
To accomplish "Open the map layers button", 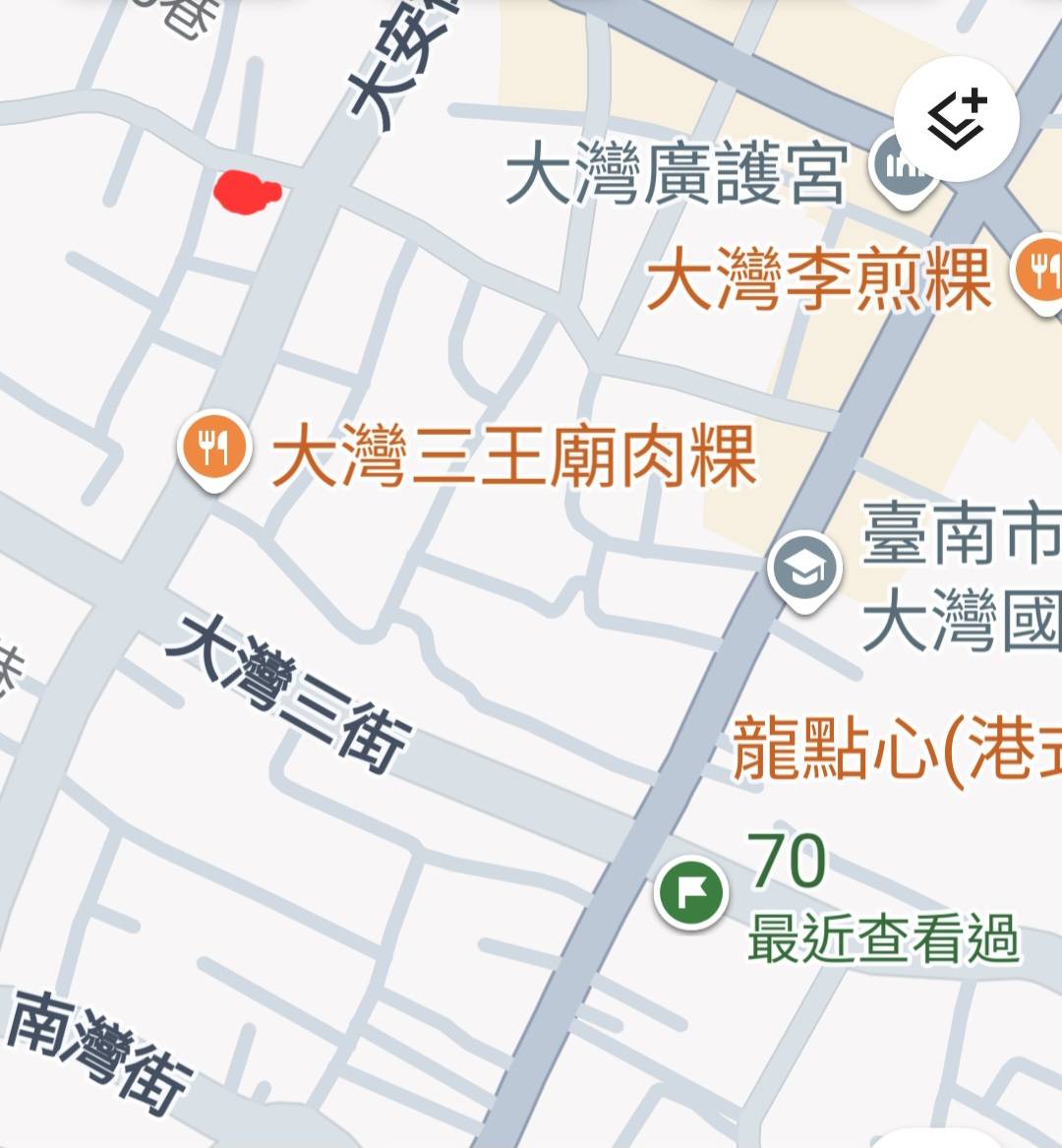I will 956,119.
